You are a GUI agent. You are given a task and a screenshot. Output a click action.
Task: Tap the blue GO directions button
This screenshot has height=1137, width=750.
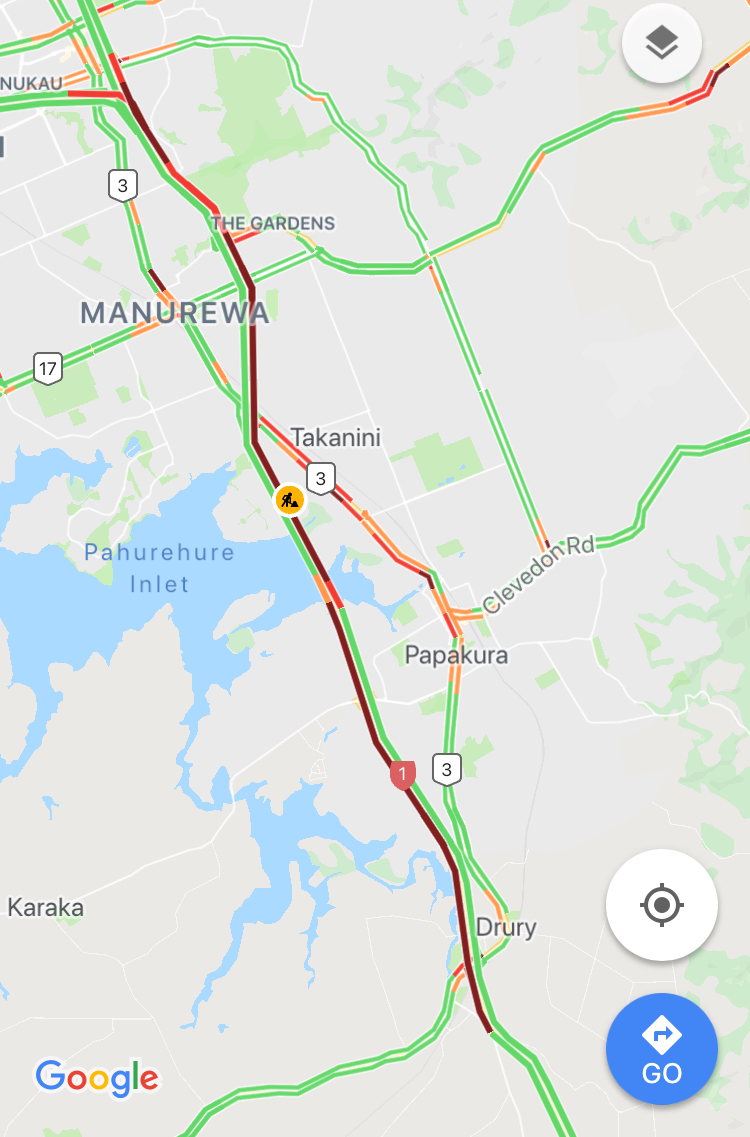(x=661, y=1049)
